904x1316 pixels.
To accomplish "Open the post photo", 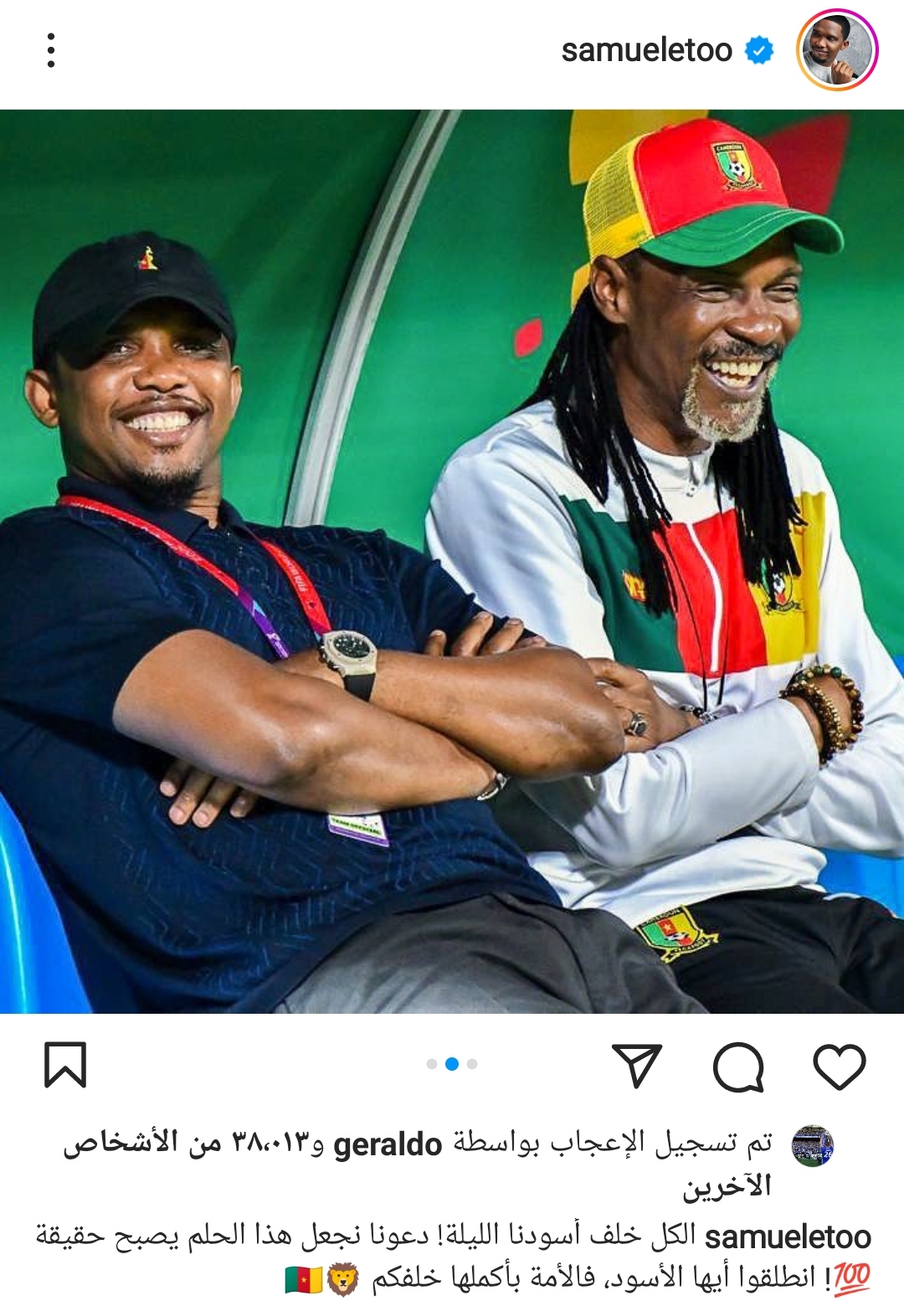I will point(452,561).
